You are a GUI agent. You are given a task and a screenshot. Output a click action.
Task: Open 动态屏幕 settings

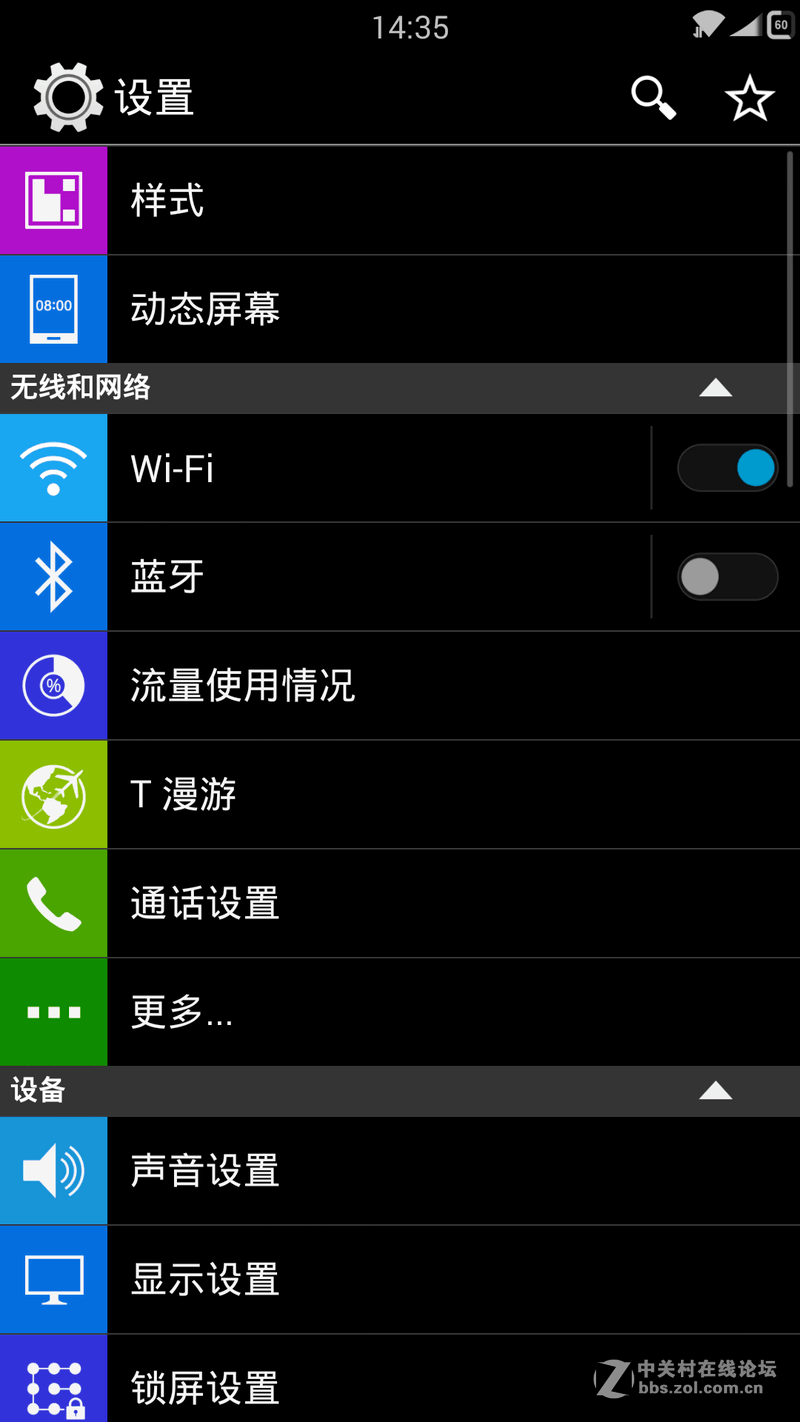400,309
